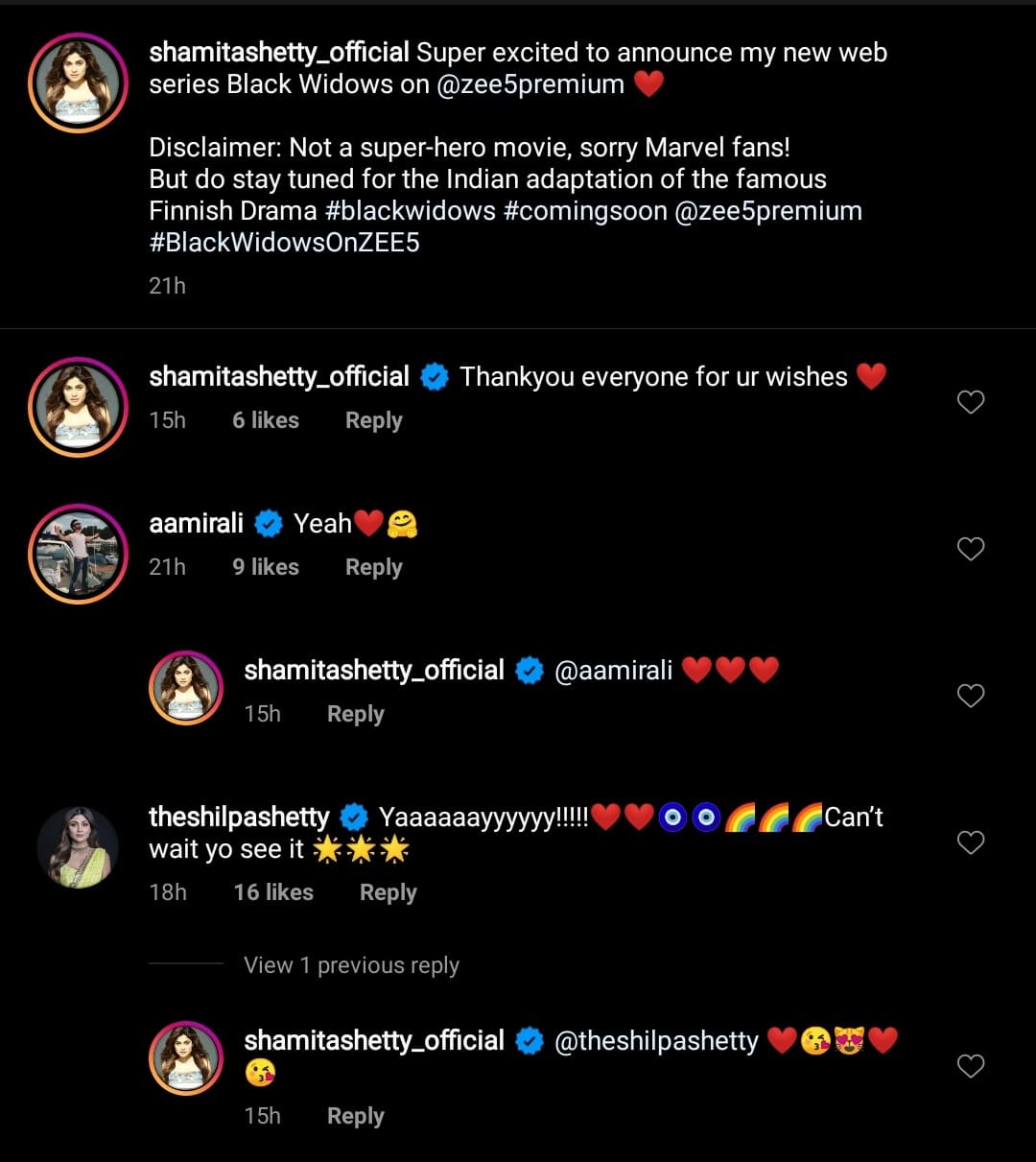Like shamitashetty_official's reply to @aamirali
Image resolution: width=1036 pixels, height=1162 pixels.
click(971, 696)
